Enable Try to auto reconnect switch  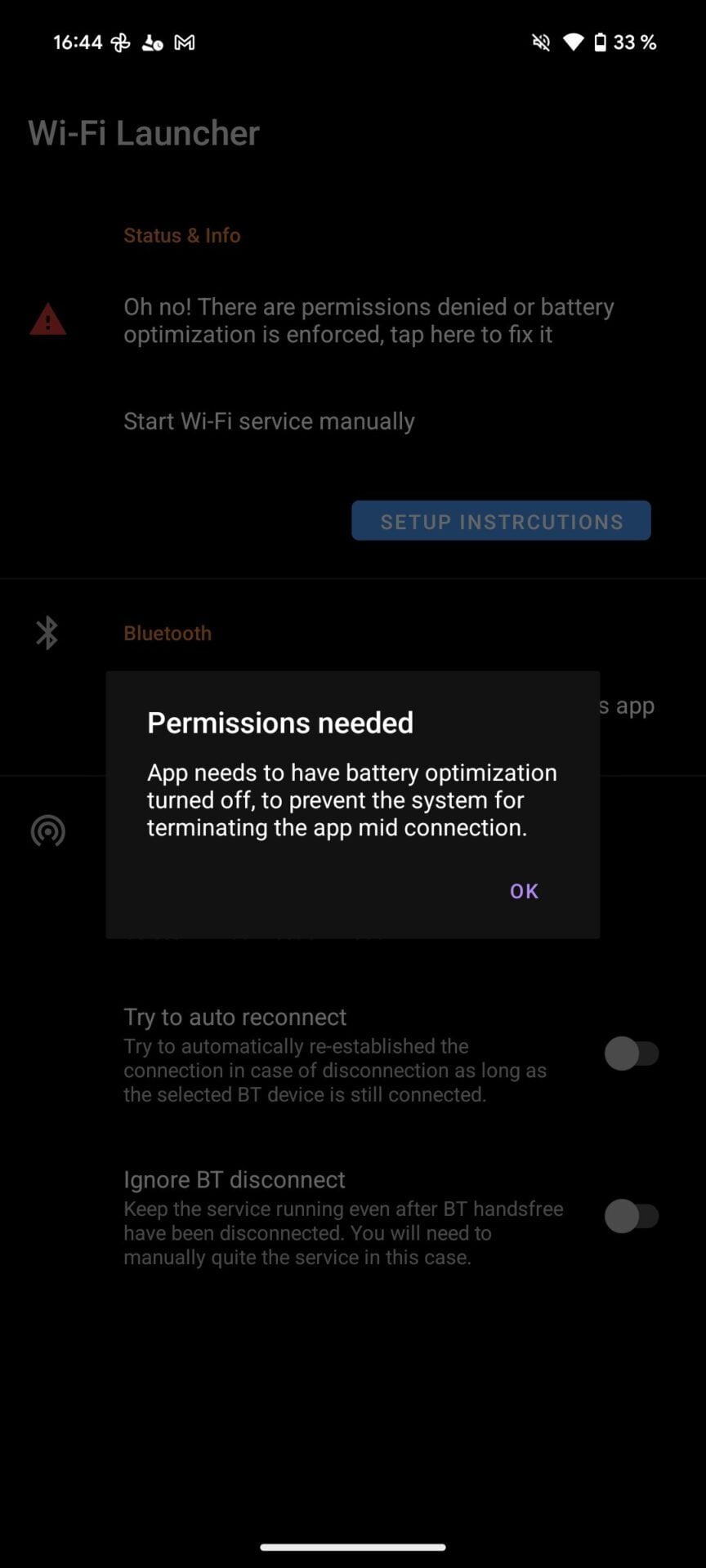tap(632, 1053)
